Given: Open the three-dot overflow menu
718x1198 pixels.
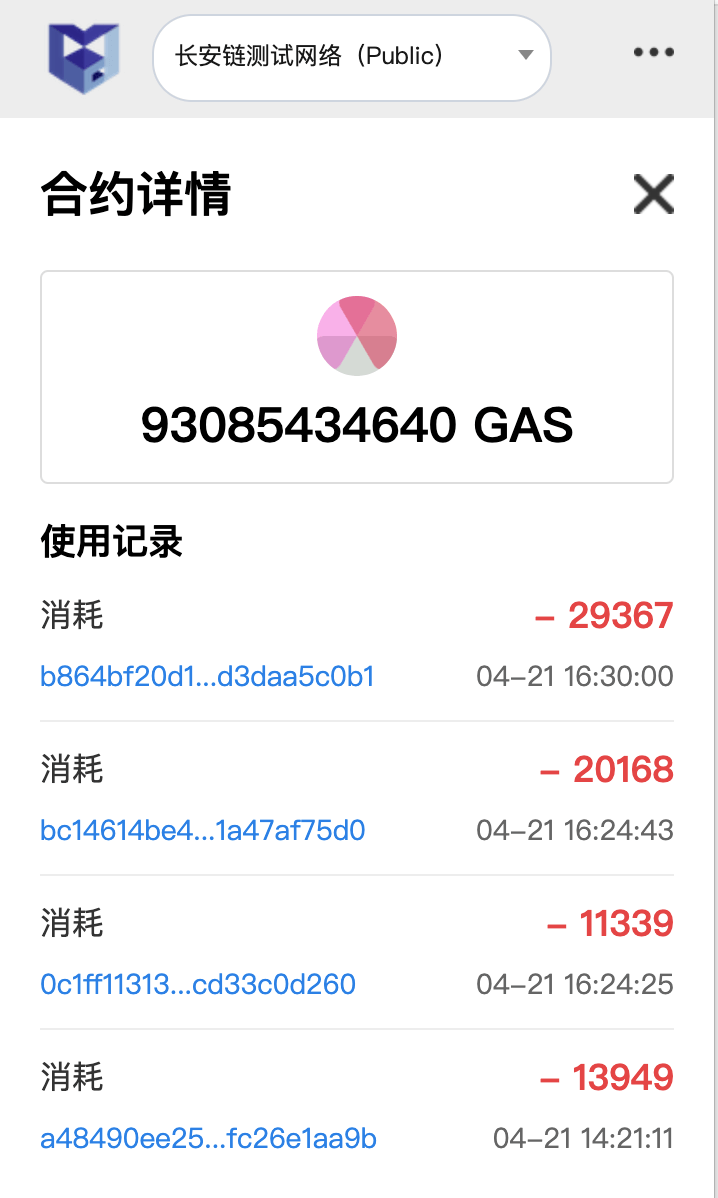Looking at the screenshot, I should tap(653, 53).
